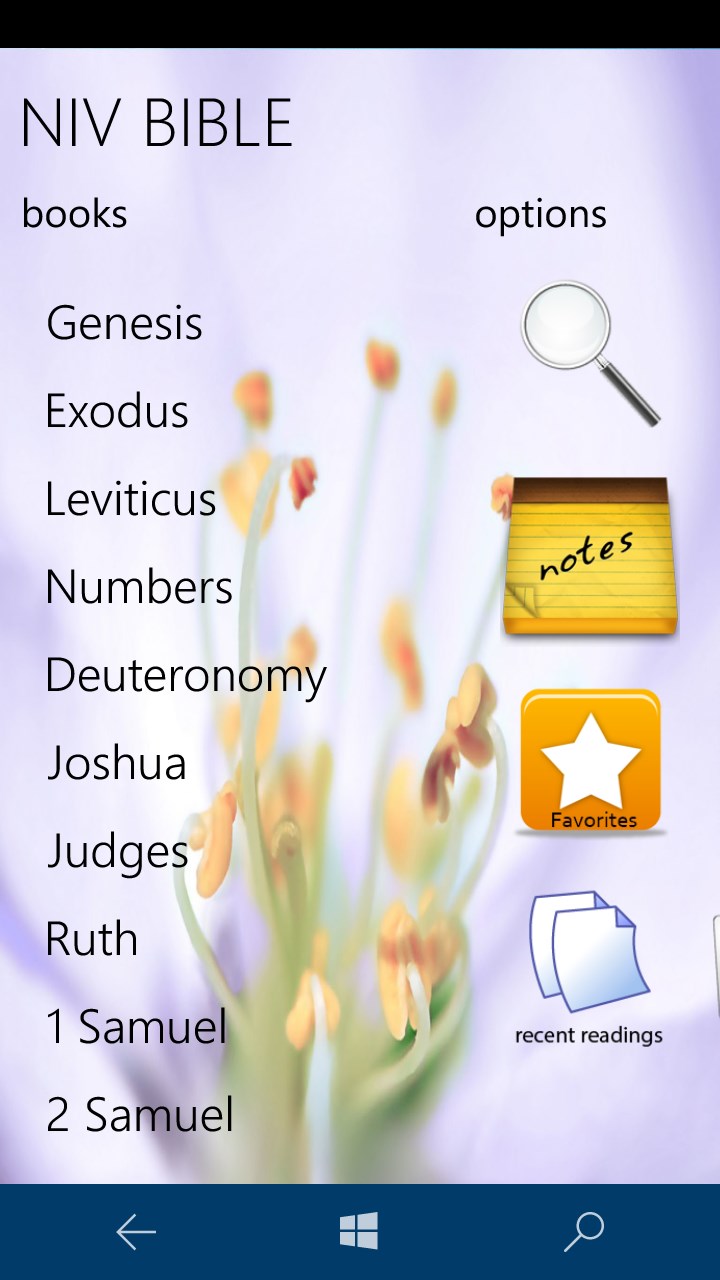Screen dimensions: 720x1280
Task: Open the book of Genesis
Action: coord(123,322)
